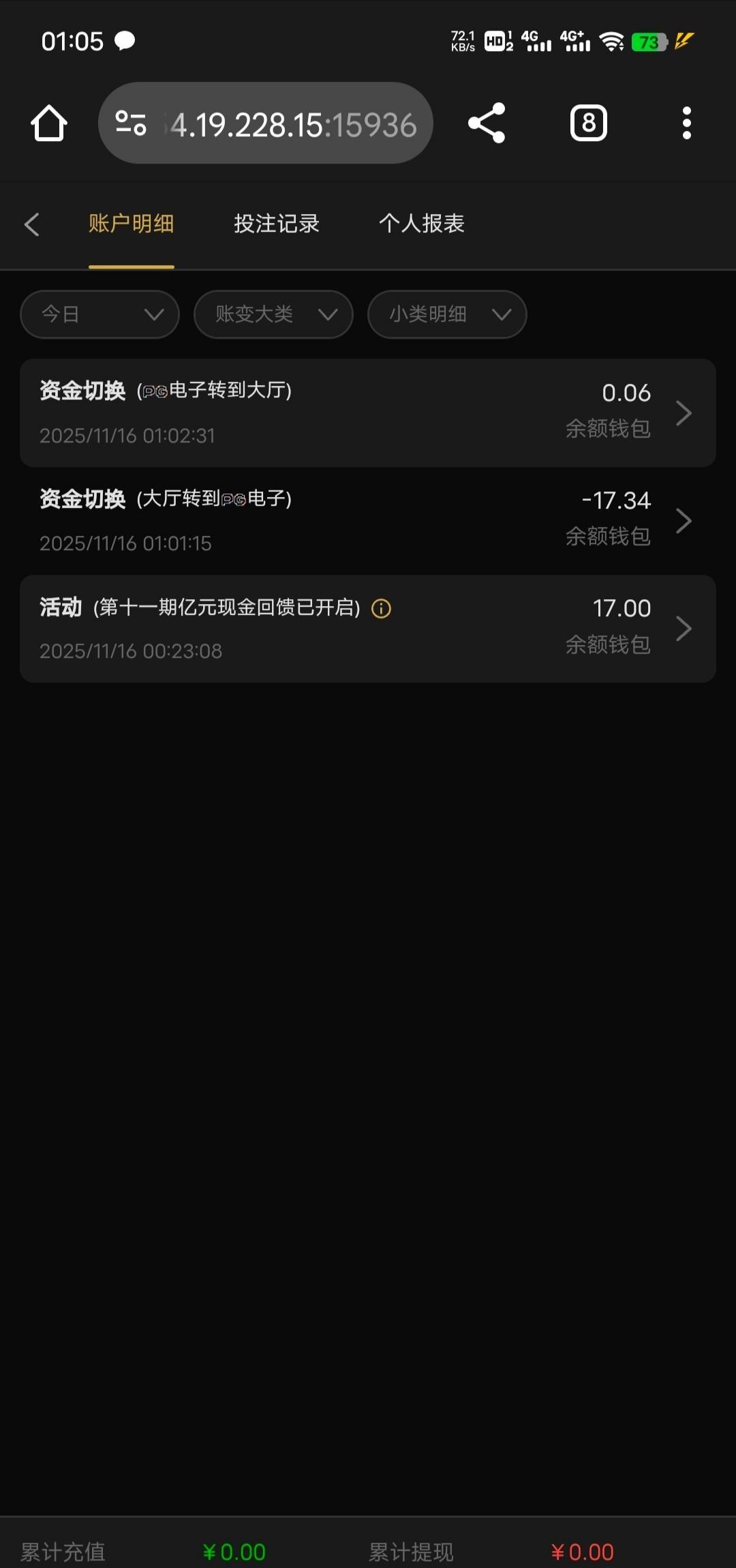Go back using the left arrow
The image size is (736, 1568).
pos(31,224)
